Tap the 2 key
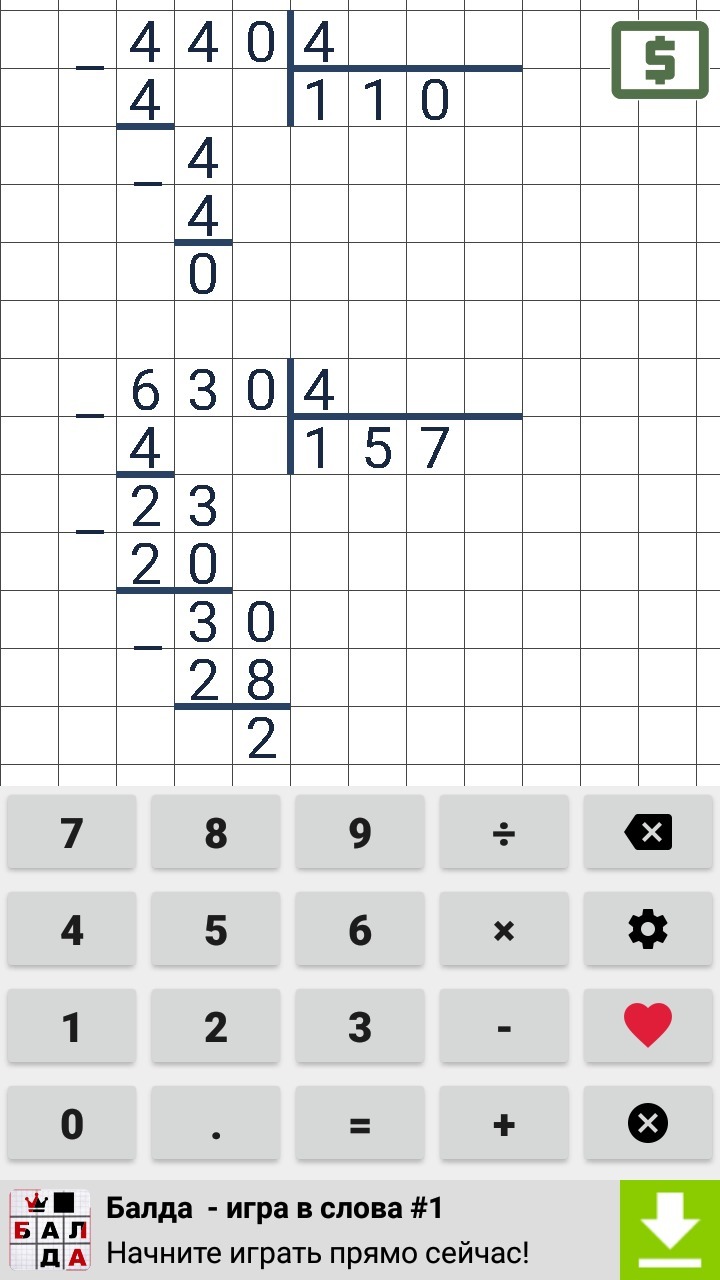720x1280 pixels. (216, 1026)
